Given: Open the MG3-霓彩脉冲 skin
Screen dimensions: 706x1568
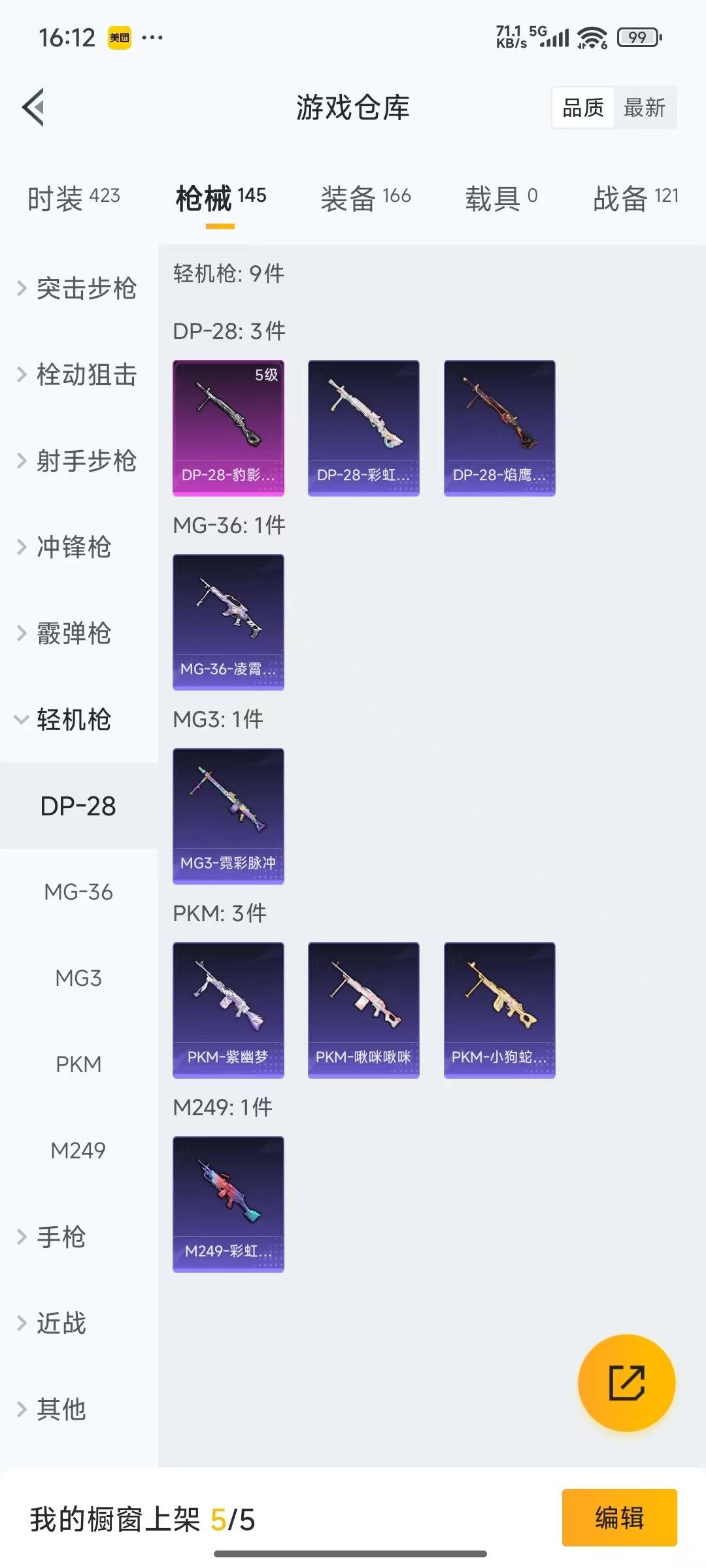Looking at the screenshot, I should pos(228,816).
